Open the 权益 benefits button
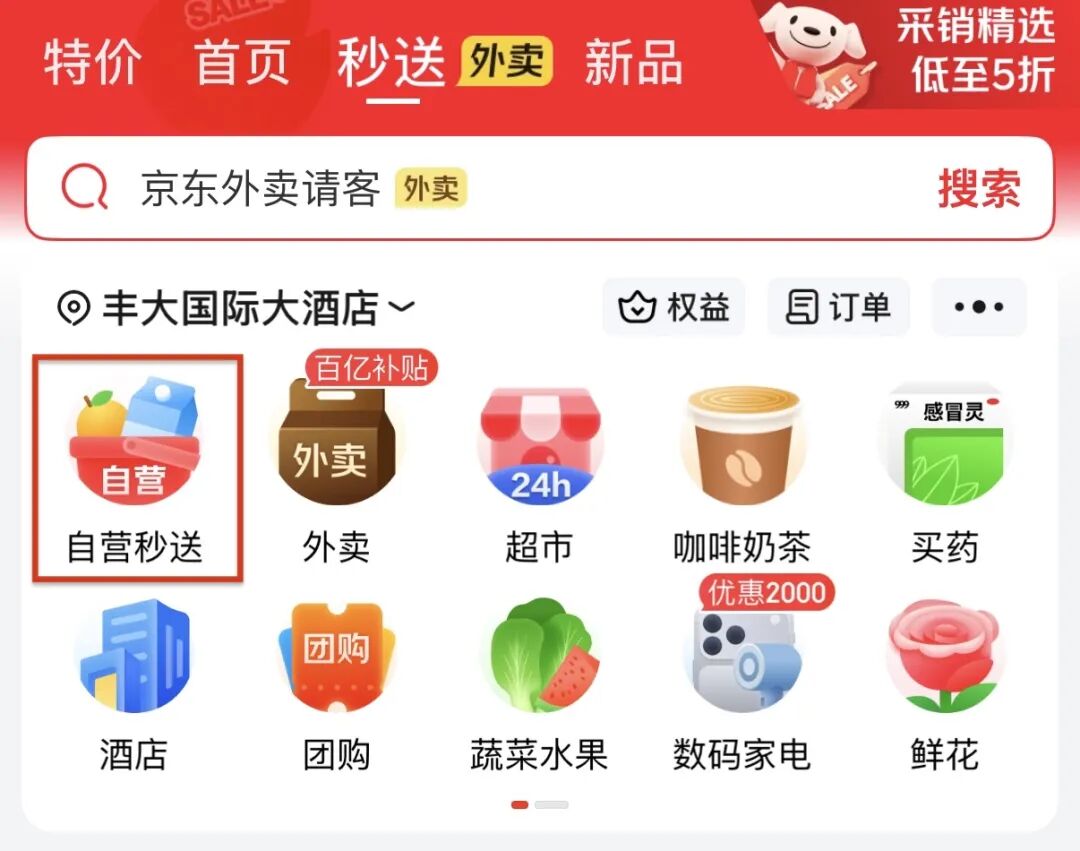The height and width of the screenshot is (851, 1080). click(x=674, y=308)
